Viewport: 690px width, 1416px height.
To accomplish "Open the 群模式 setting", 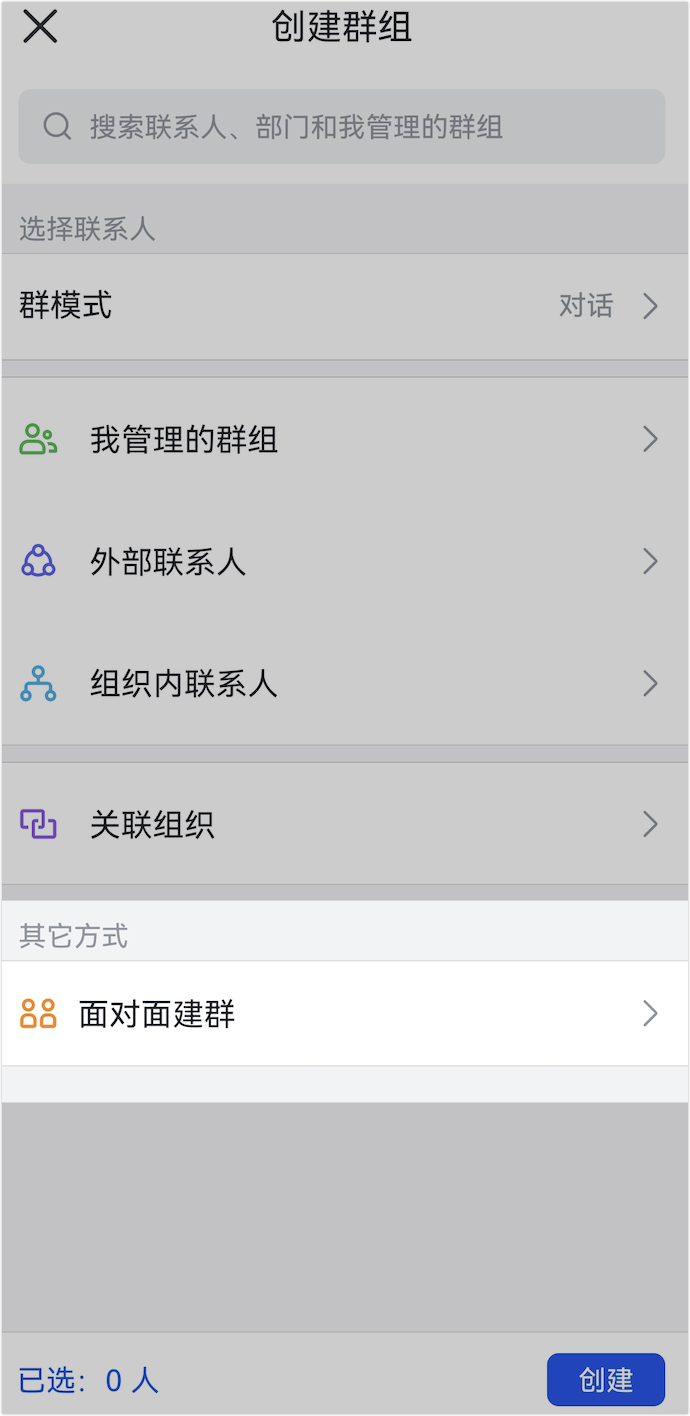I will coord(345,306).
